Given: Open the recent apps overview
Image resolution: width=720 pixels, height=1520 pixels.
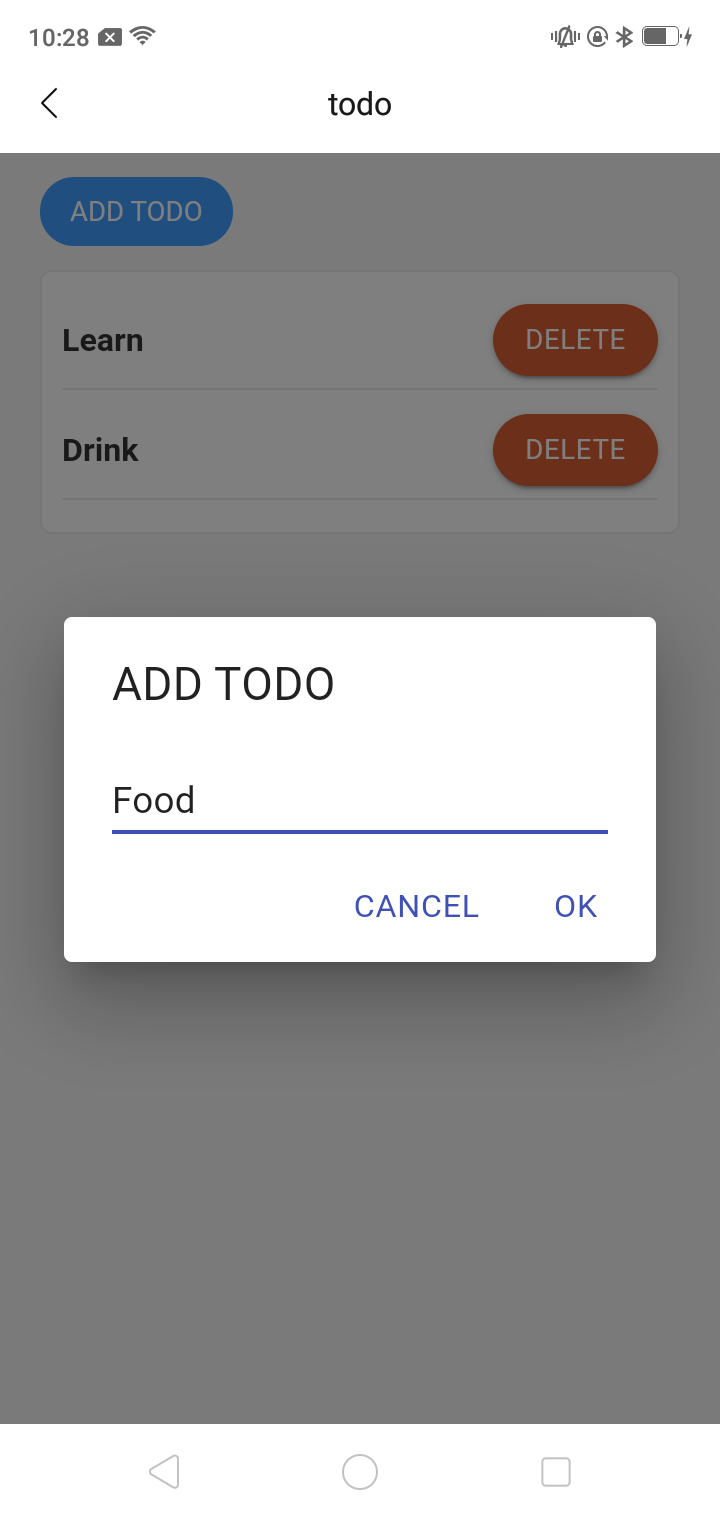Looking at the screenshot, I should pyautogui.click(x=555, y=1472).
